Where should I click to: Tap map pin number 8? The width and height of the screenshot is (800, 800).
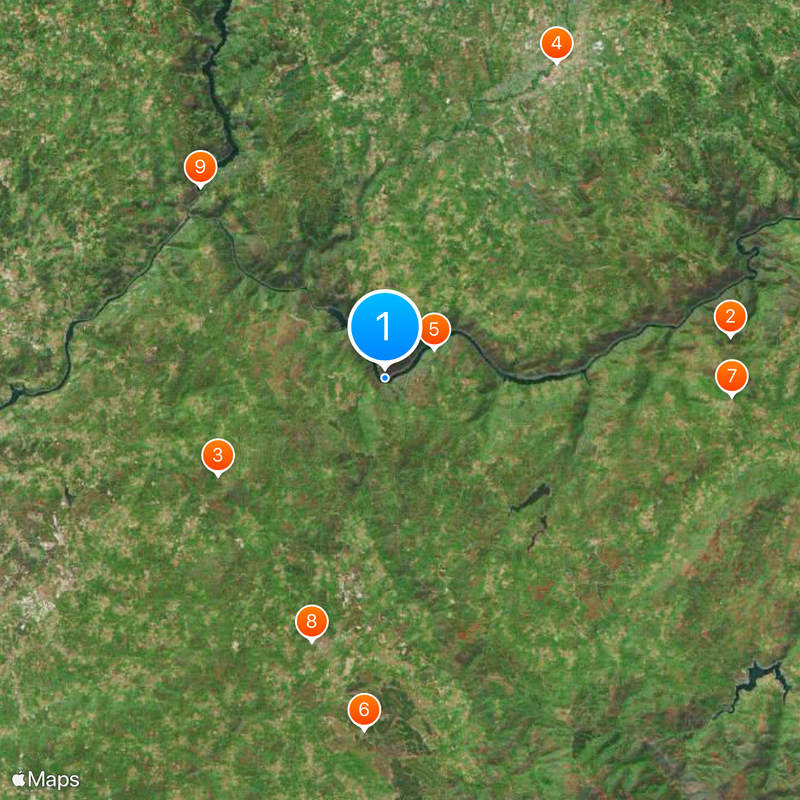click(311, 623)
